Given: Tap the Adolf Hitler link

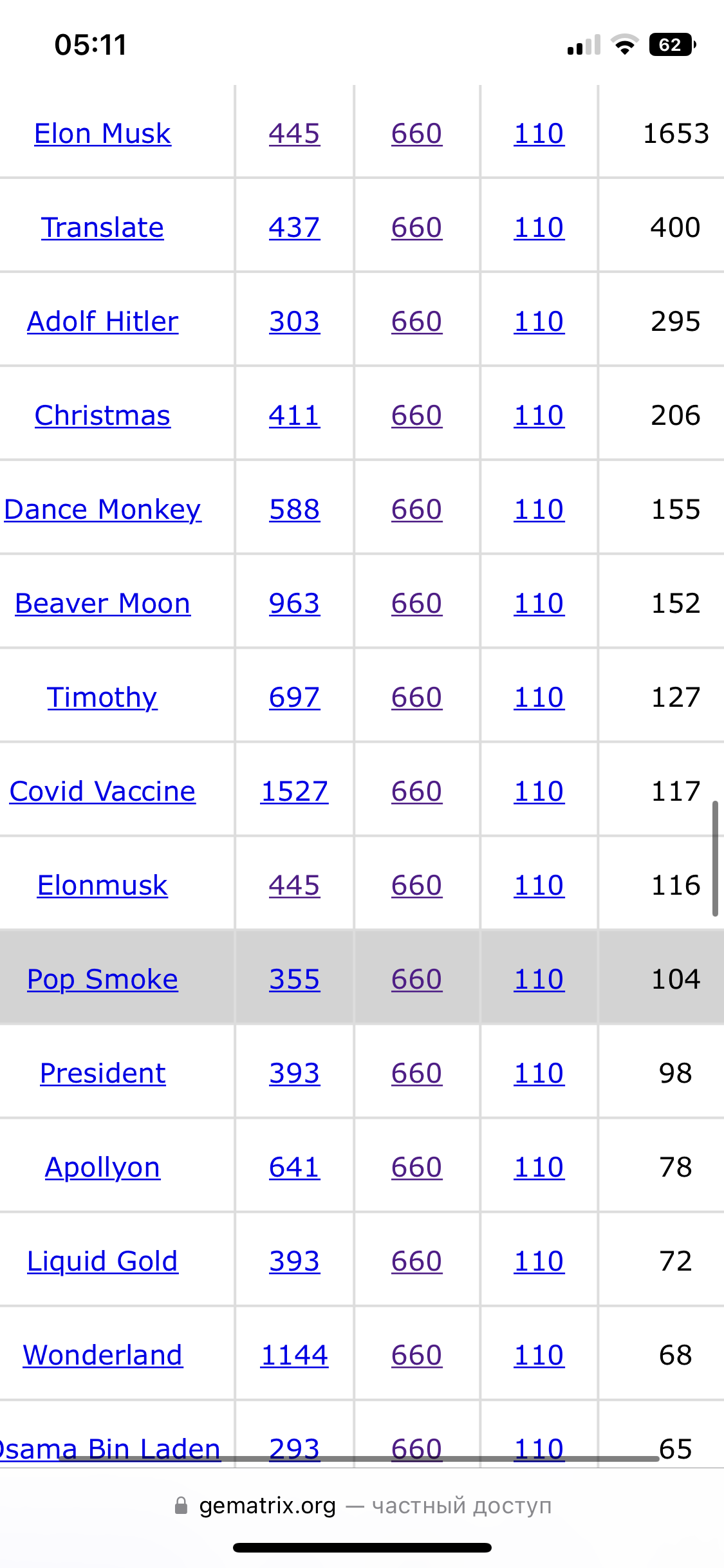Looking at the screenshot, I should 102,322.
